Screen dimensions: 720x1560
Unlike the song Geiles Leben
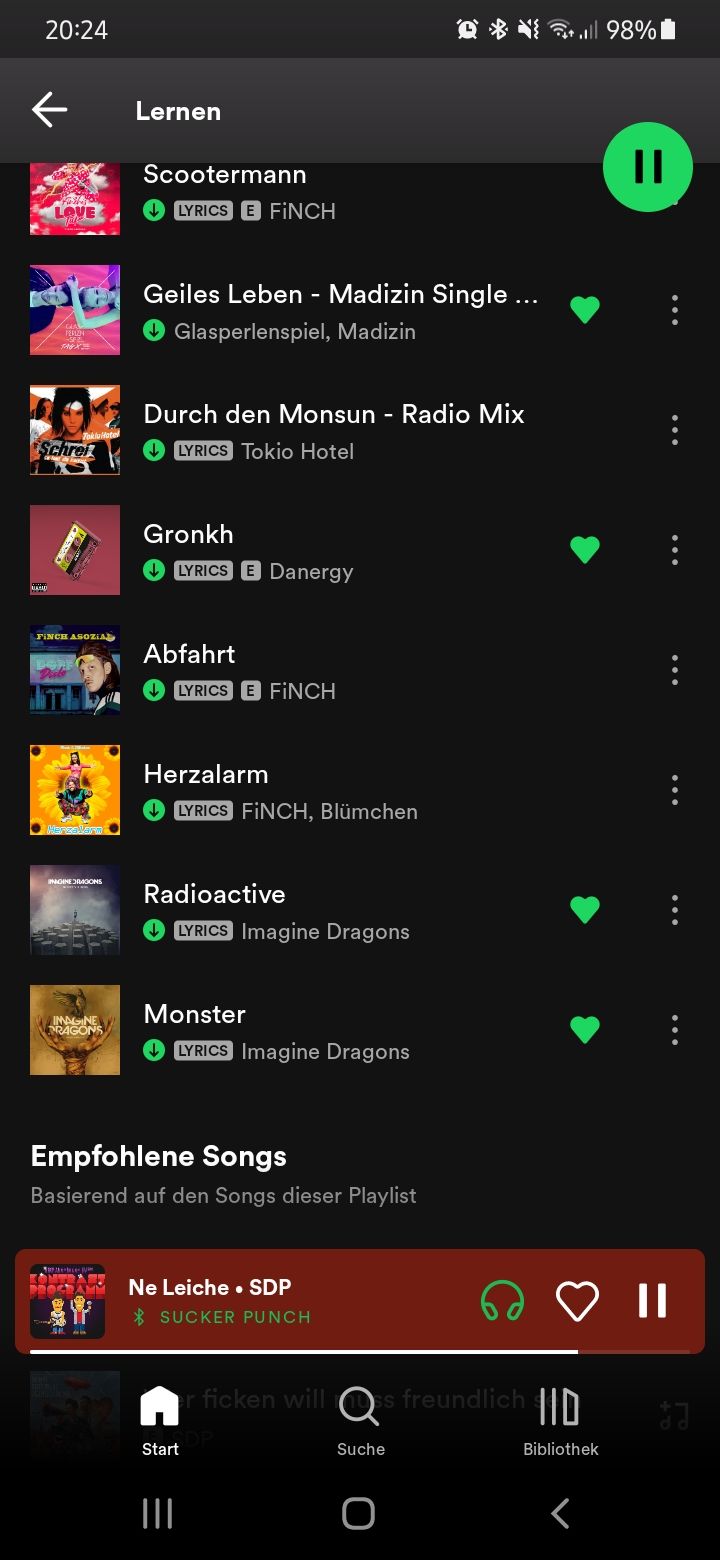(585, 310)
